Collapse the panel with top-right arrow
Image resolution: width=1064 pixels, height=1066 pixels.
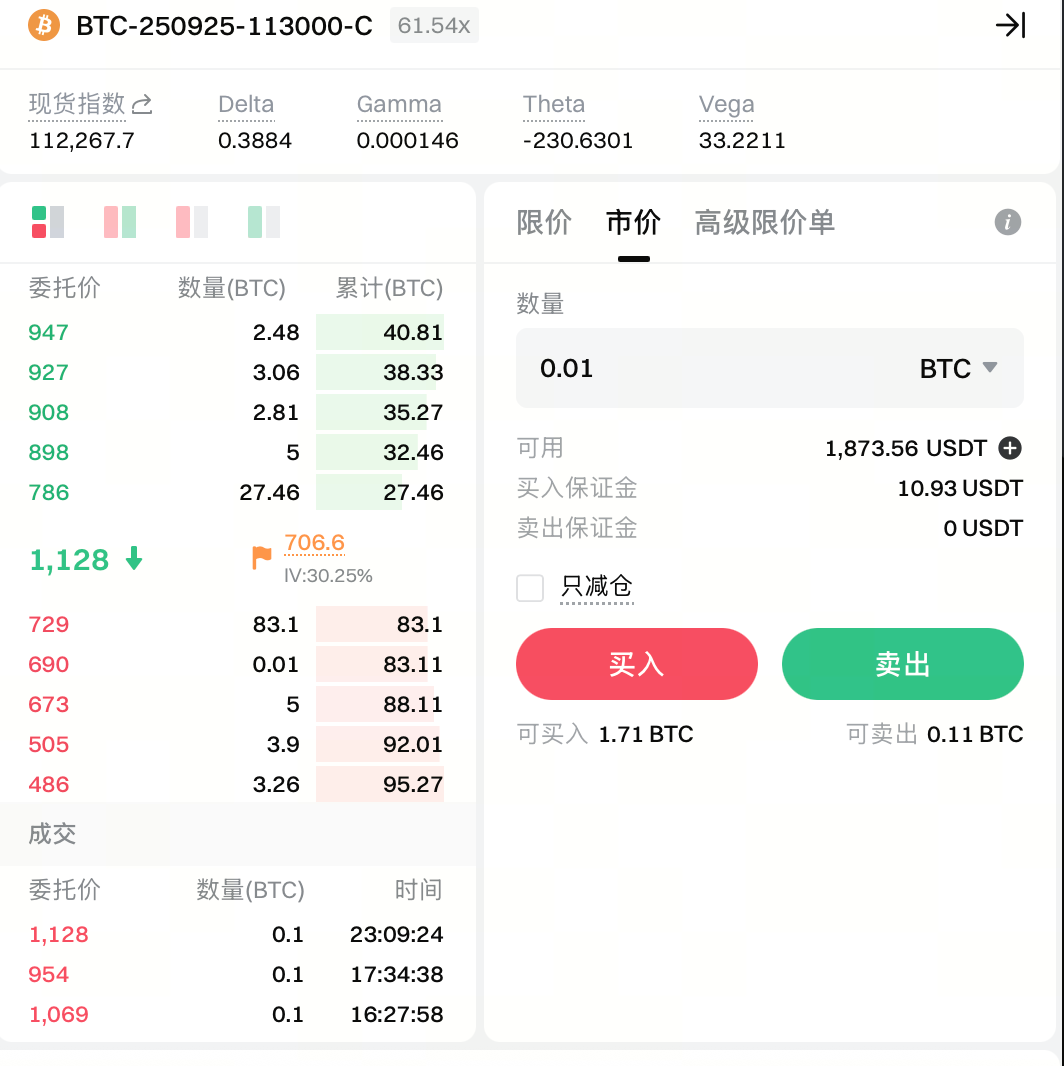point(1010,26)
